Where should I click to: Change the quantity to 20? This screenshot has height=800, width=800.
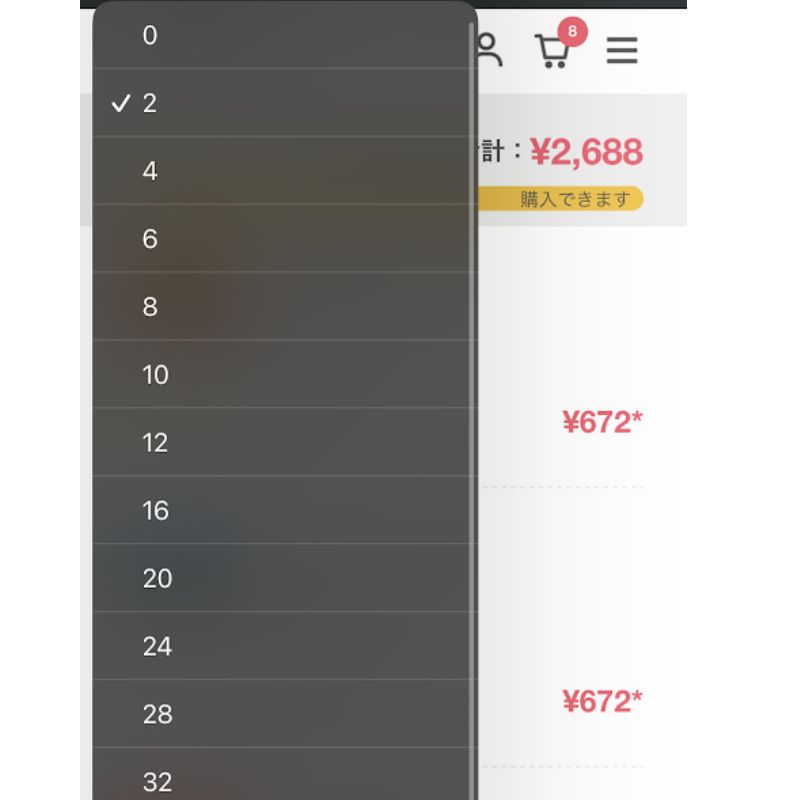pos(157,579)
